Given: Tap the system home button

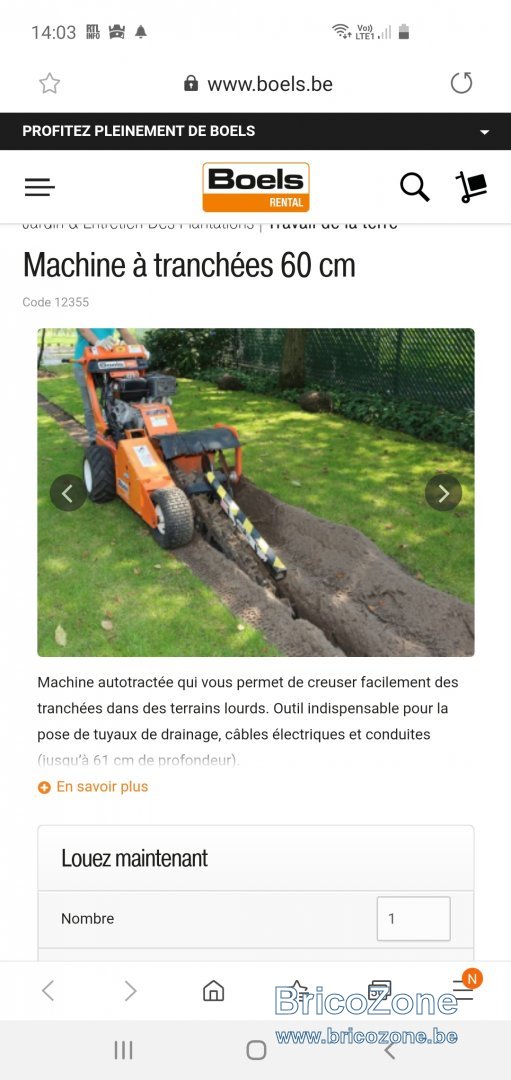Looking at the screenshot, I should (256, 1050).
